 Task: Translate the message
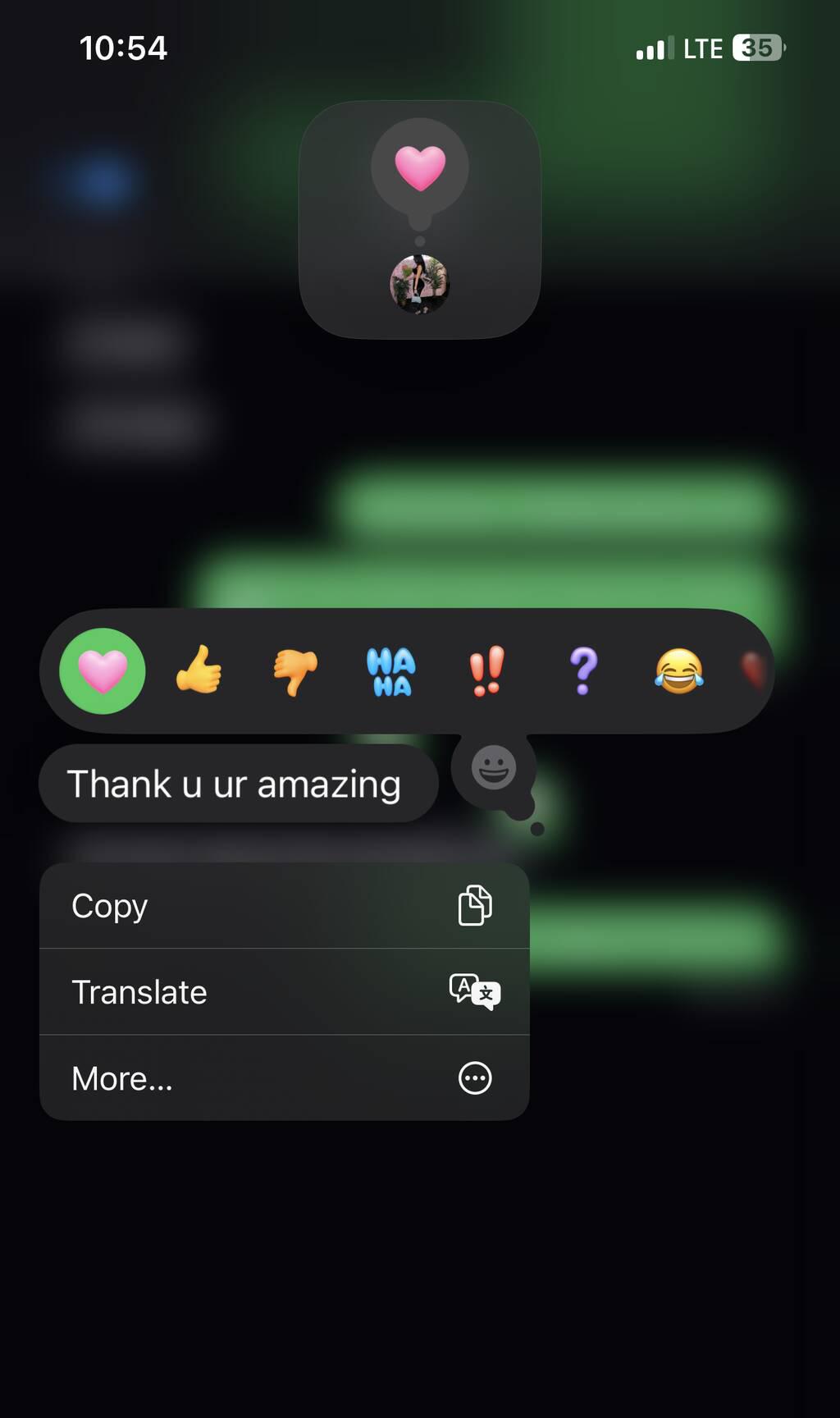(x=284, y=992)
